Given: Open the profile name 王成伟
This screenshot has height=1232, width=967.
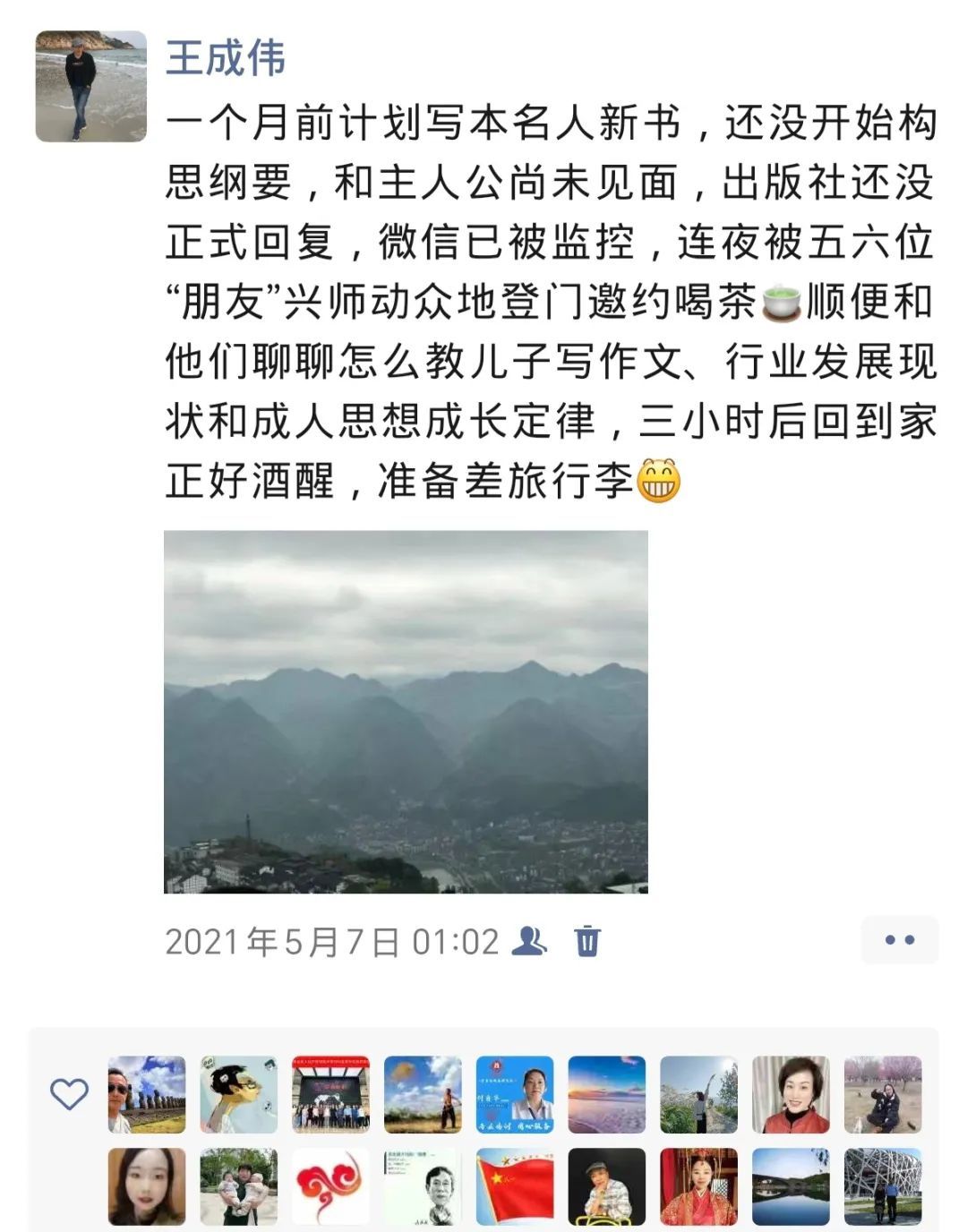Looking at the screenshot, I should [226, 58].
